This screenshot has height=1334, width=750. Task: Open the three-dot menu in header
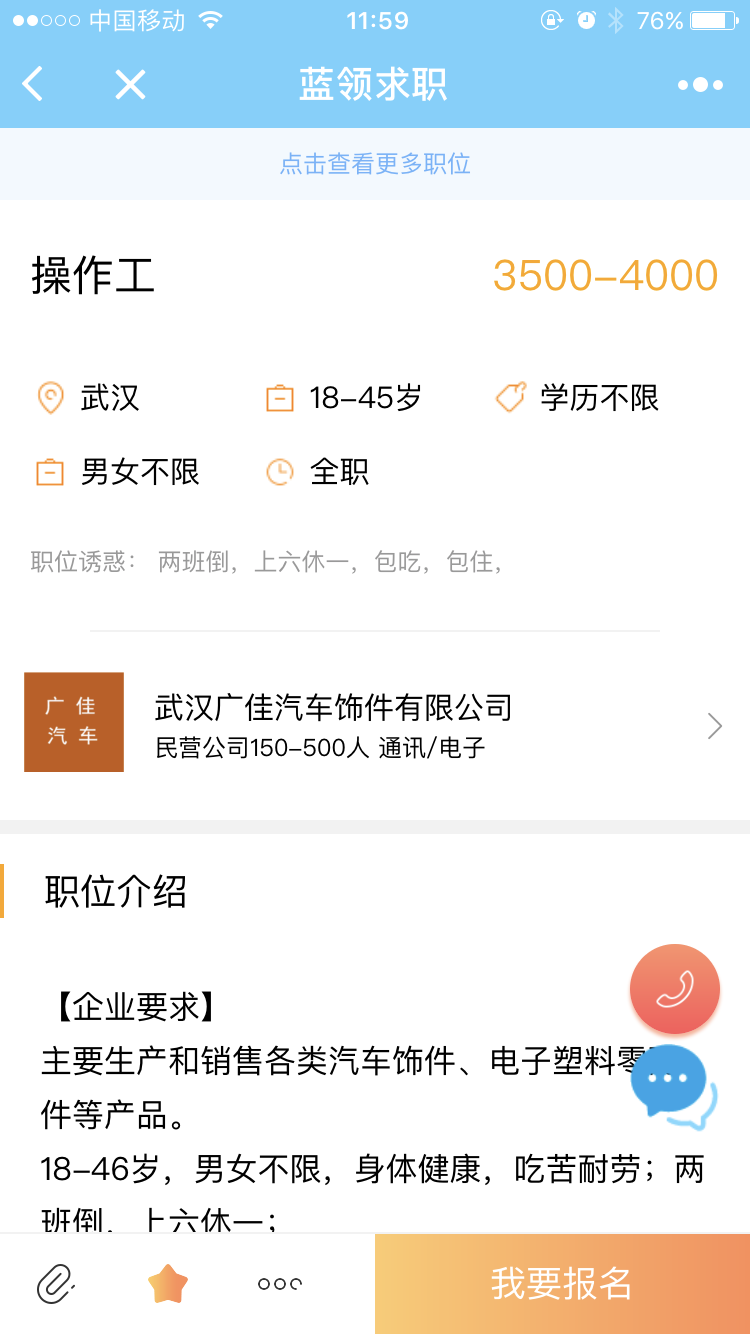pyautogui.click(x=700, y=85)
